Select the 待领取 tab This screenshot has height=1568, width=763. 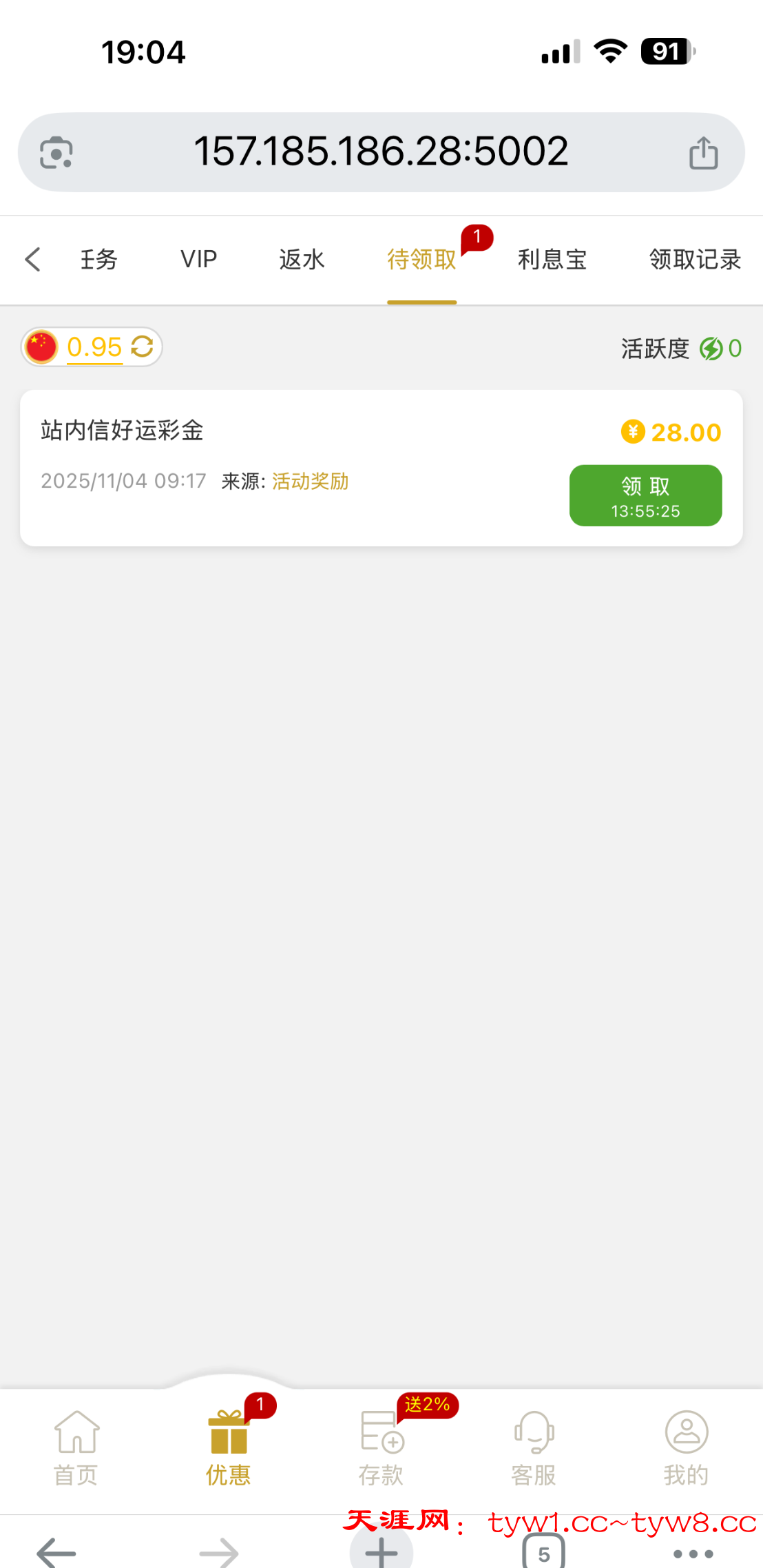421,260
